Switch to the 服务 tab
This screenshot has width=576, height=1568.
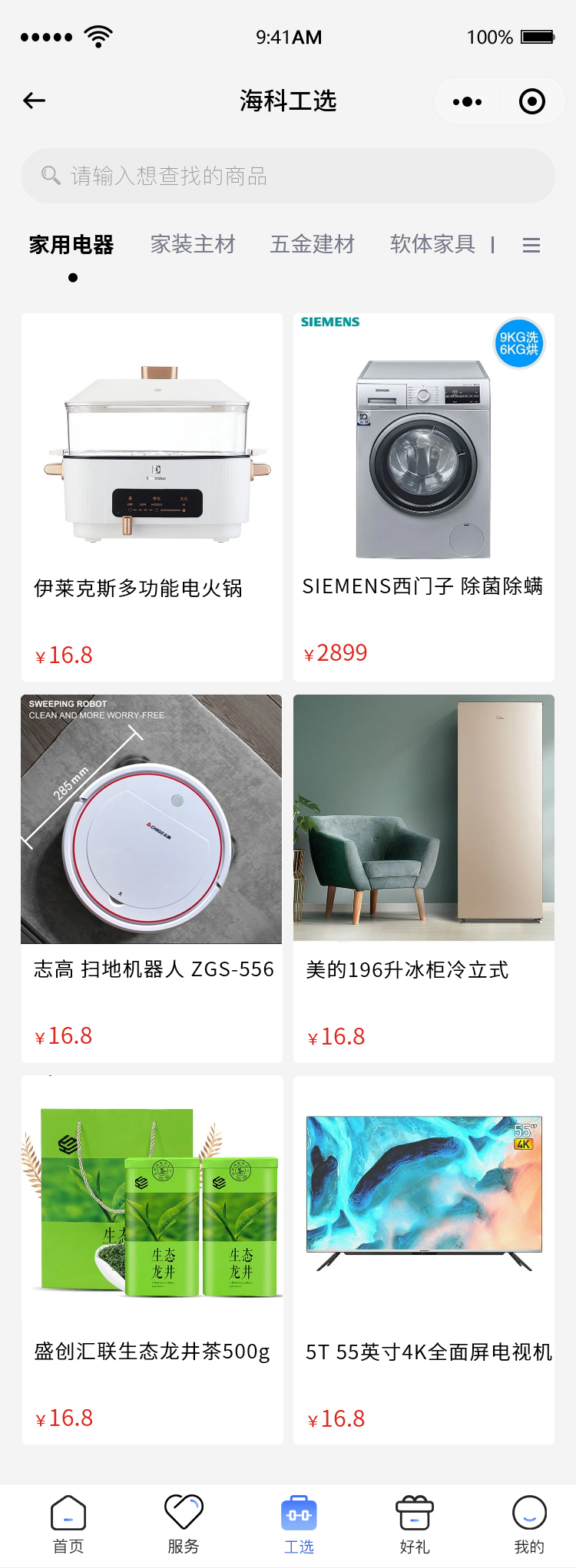coord(184,1524)
